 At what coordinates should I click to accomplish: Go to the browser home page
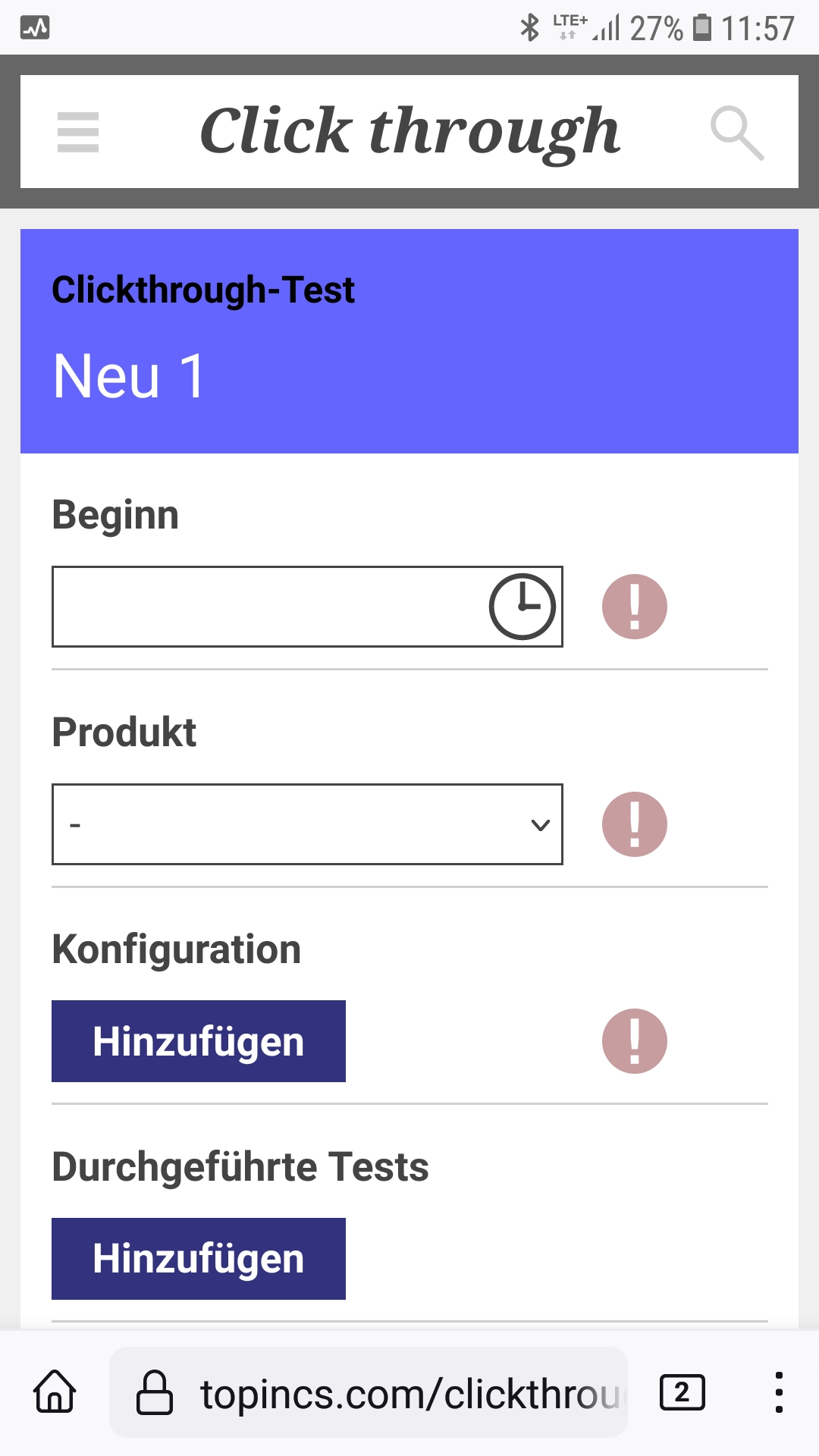(x=55, y=1392)
